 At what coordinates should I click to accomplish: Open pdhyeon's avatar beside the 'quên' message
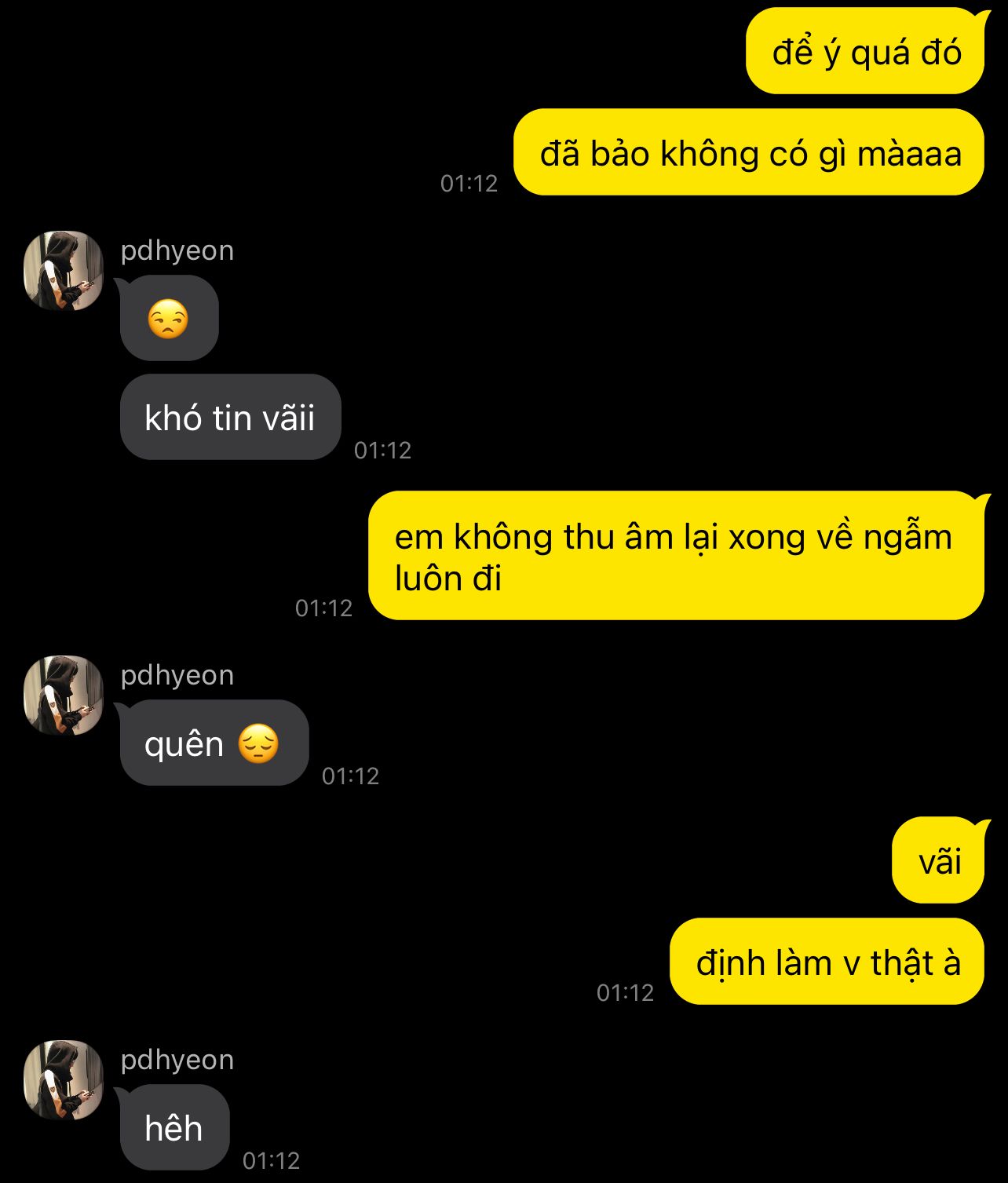click(64, 695)
